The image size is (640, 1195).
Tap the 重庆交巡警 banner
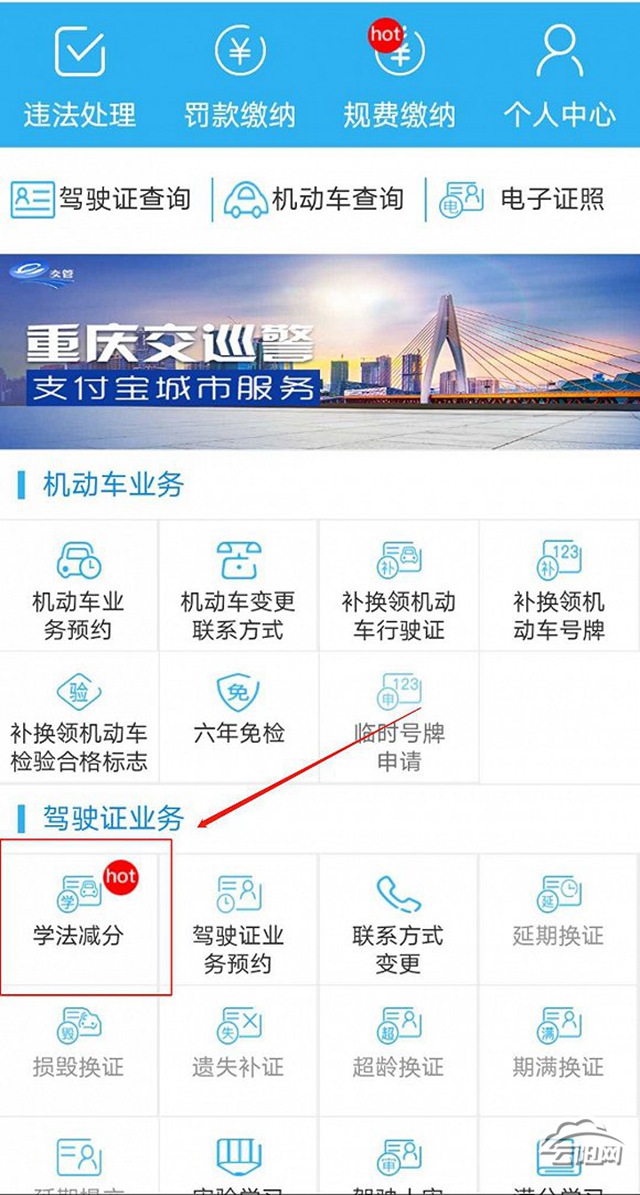[x=320, y=351]
